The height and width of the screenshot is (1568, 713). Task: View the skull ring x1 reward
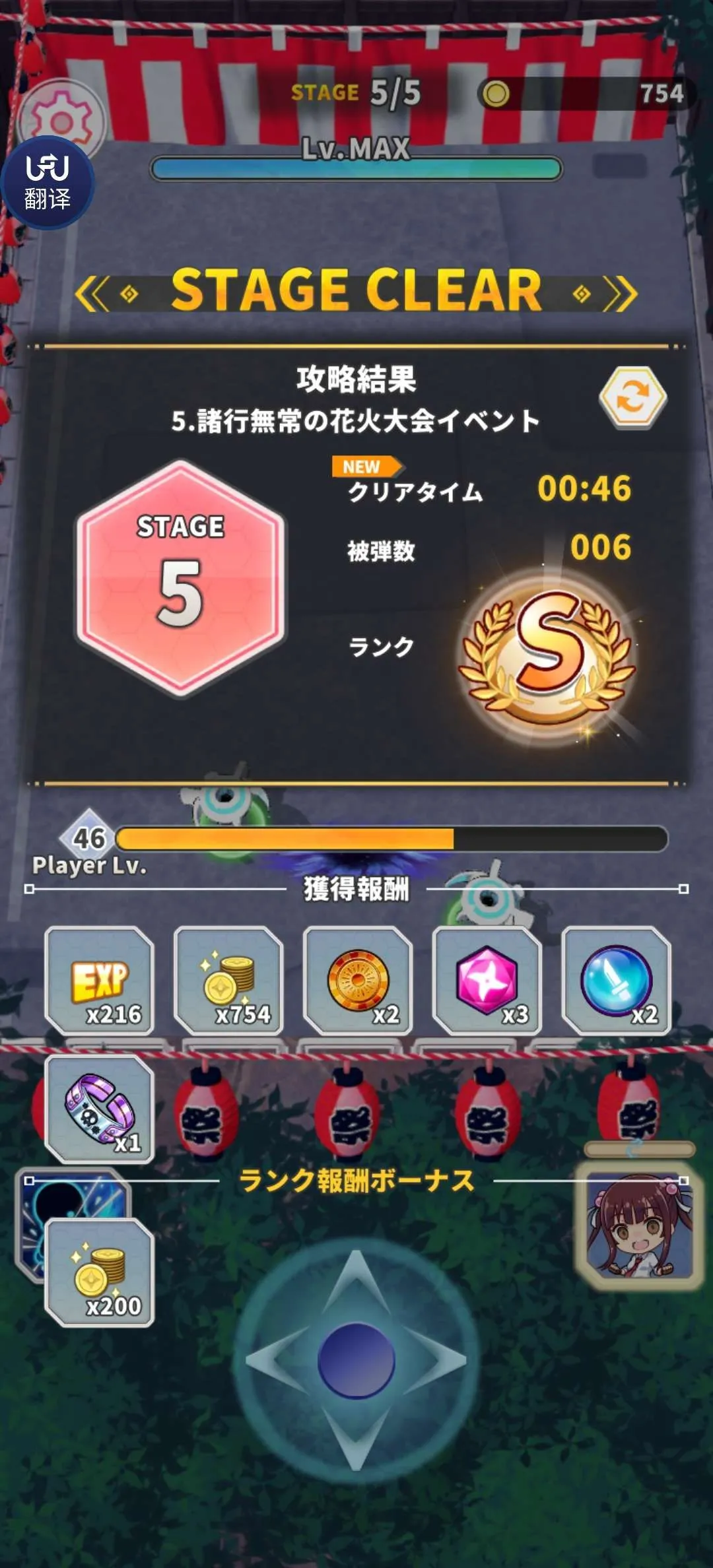[x=100, y=1109]
